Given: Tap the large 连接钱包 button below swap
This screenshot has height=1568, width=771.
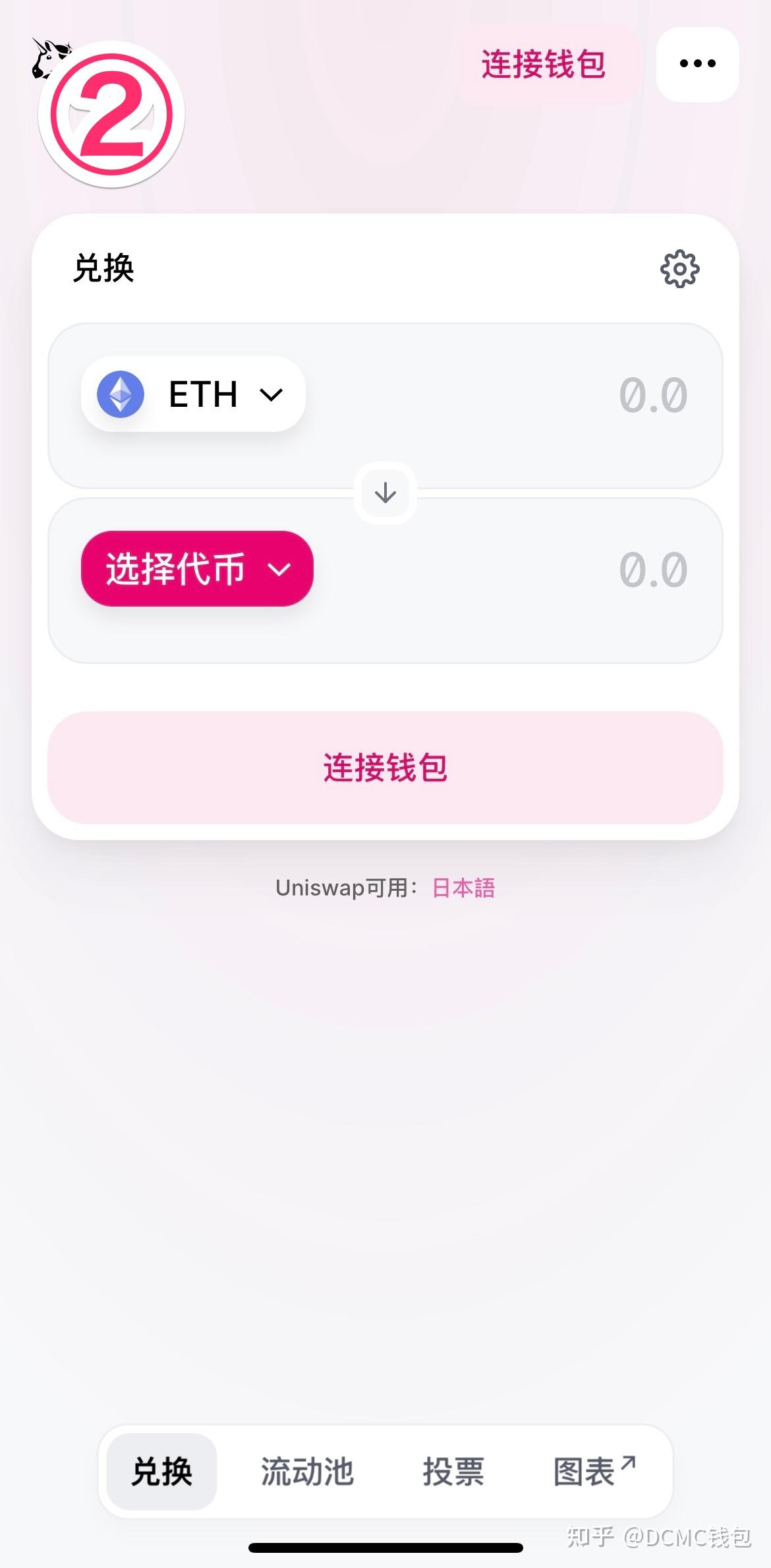Looking at the screenshot, I should tap(385, 768).
